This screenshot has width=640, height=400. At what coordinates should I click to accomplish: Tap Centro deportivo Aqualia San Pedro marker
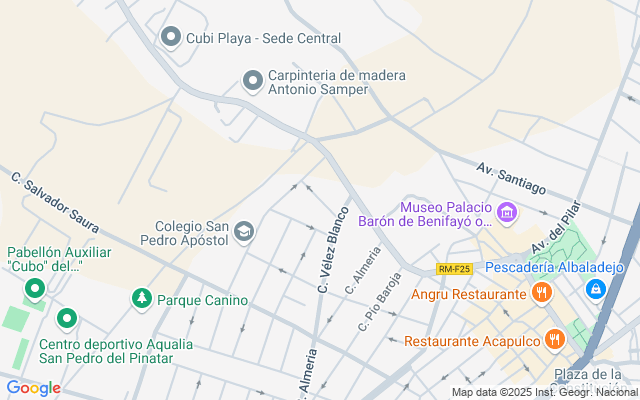click(67, 319)
